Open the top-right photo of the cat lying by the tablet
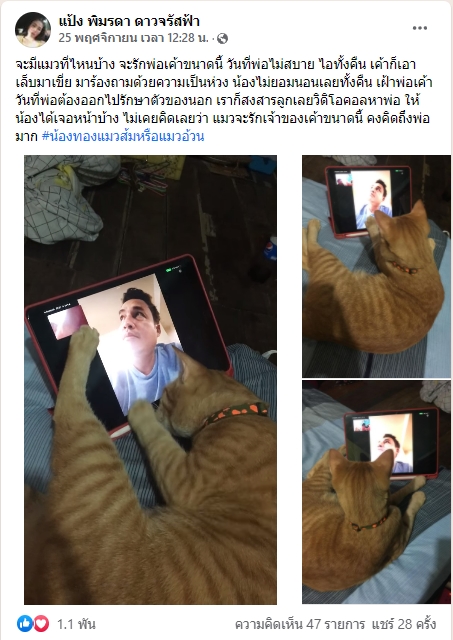This screenshot has width=453, height=640. pyautogui.click(x=376, y=266)
